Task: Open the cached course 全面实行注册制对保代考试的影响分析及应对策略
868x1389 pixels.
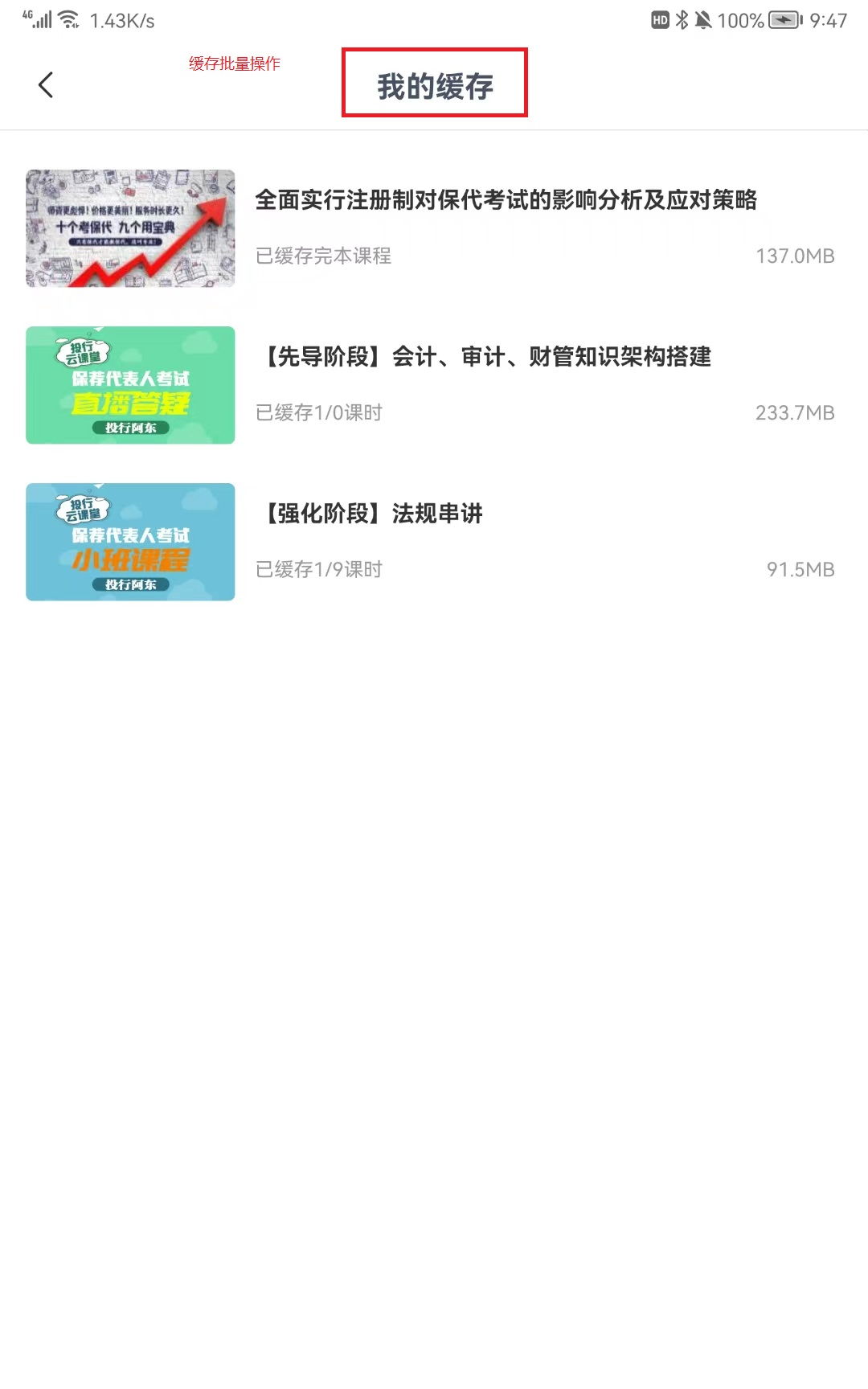Action: (506, 200)
